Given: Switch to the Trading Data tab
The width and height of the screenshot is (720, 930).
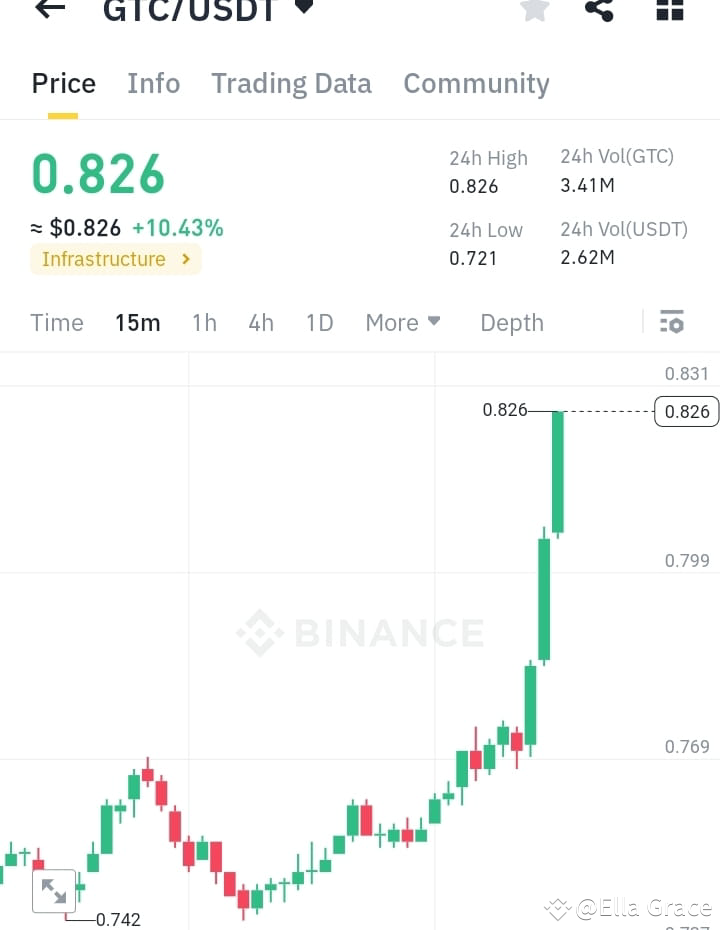Looking at the screenshot, I should (291, 84).
